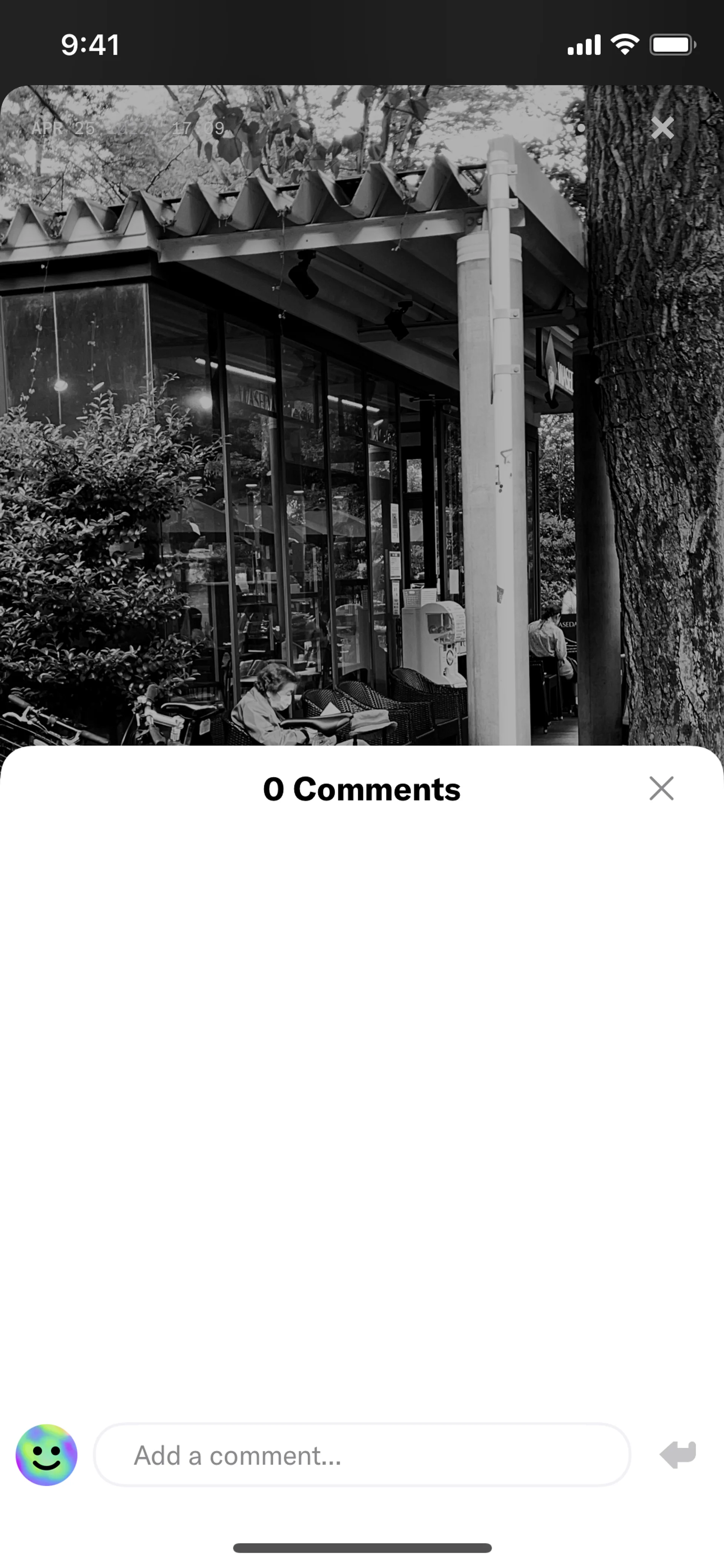Open the colorful smiley avatar
Image resolution: width=724 pixels, height=1568 pixels.
tap(46, 1455)
